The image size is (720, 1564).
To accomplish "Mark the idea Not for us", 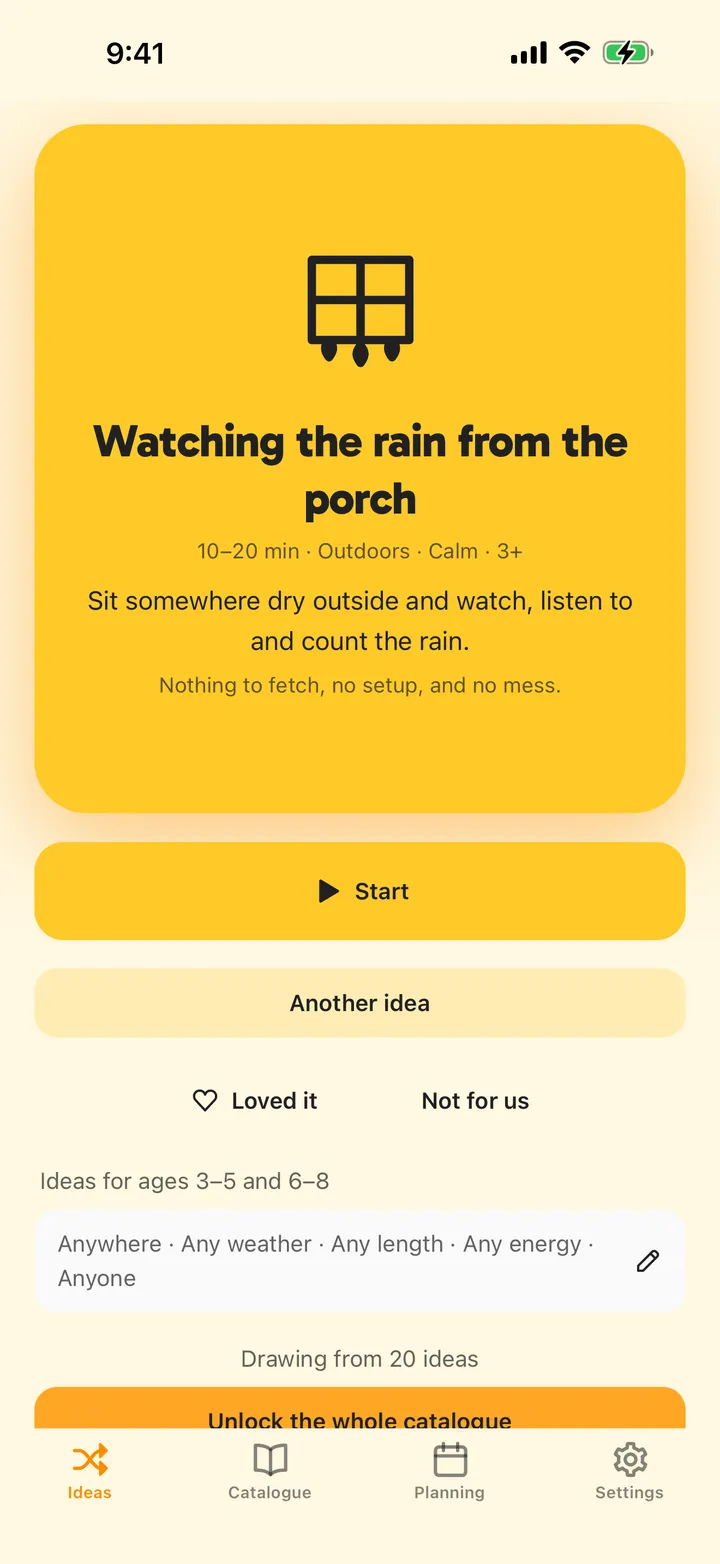I will tap(475, 1101).
